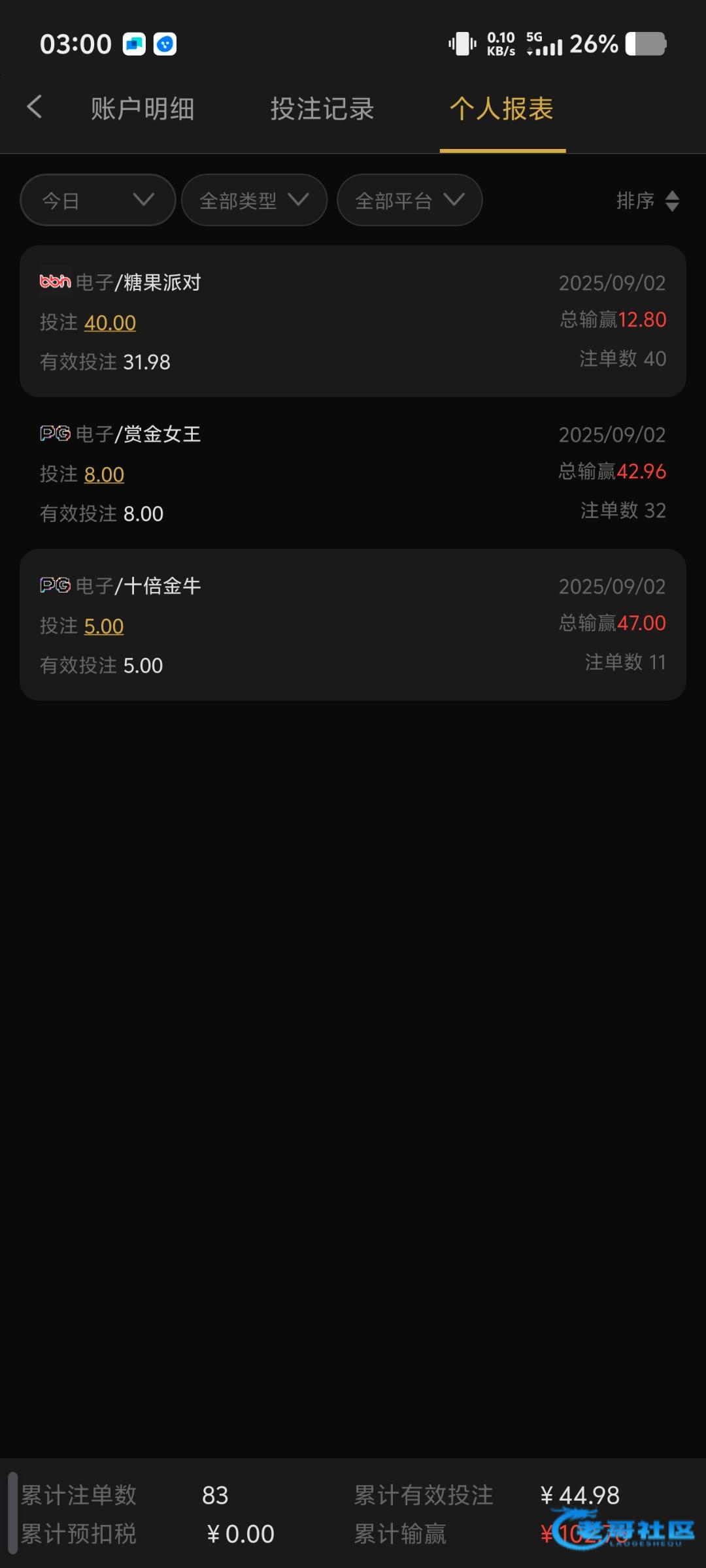Tap the 排序 sort control
This screenshot has height=1568, width=706.
pyautogui.click(x=648, y=201)
